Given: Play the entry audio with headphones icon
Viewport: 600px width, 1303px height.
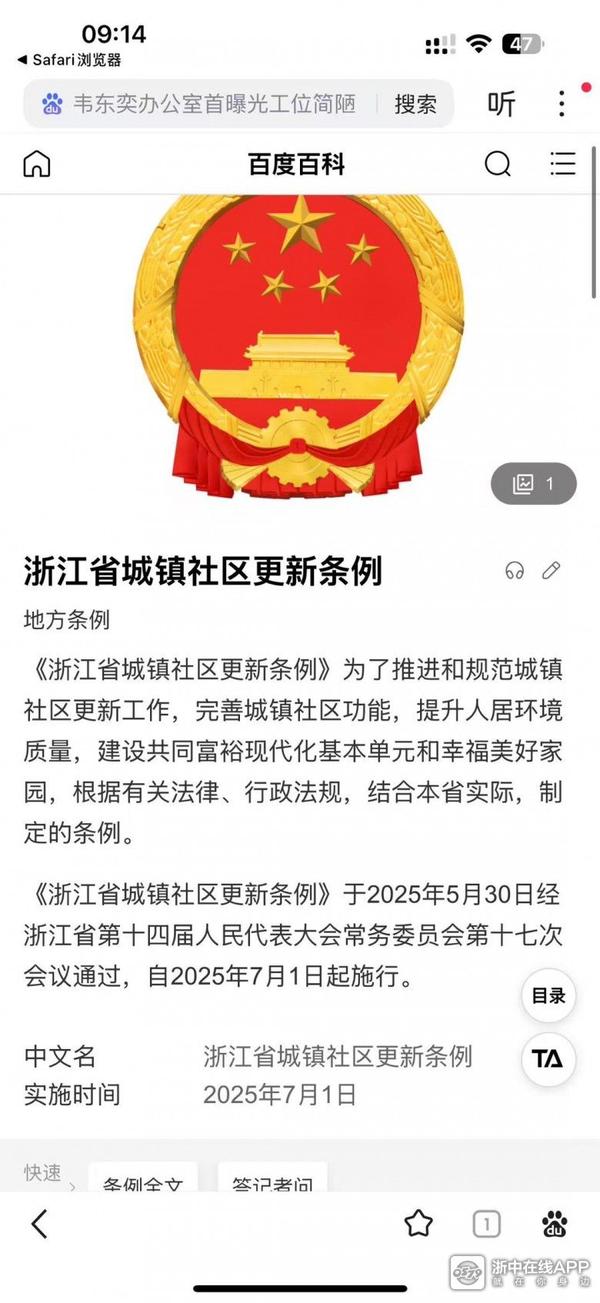Looking at the screenshot, I should pos(515,571).
